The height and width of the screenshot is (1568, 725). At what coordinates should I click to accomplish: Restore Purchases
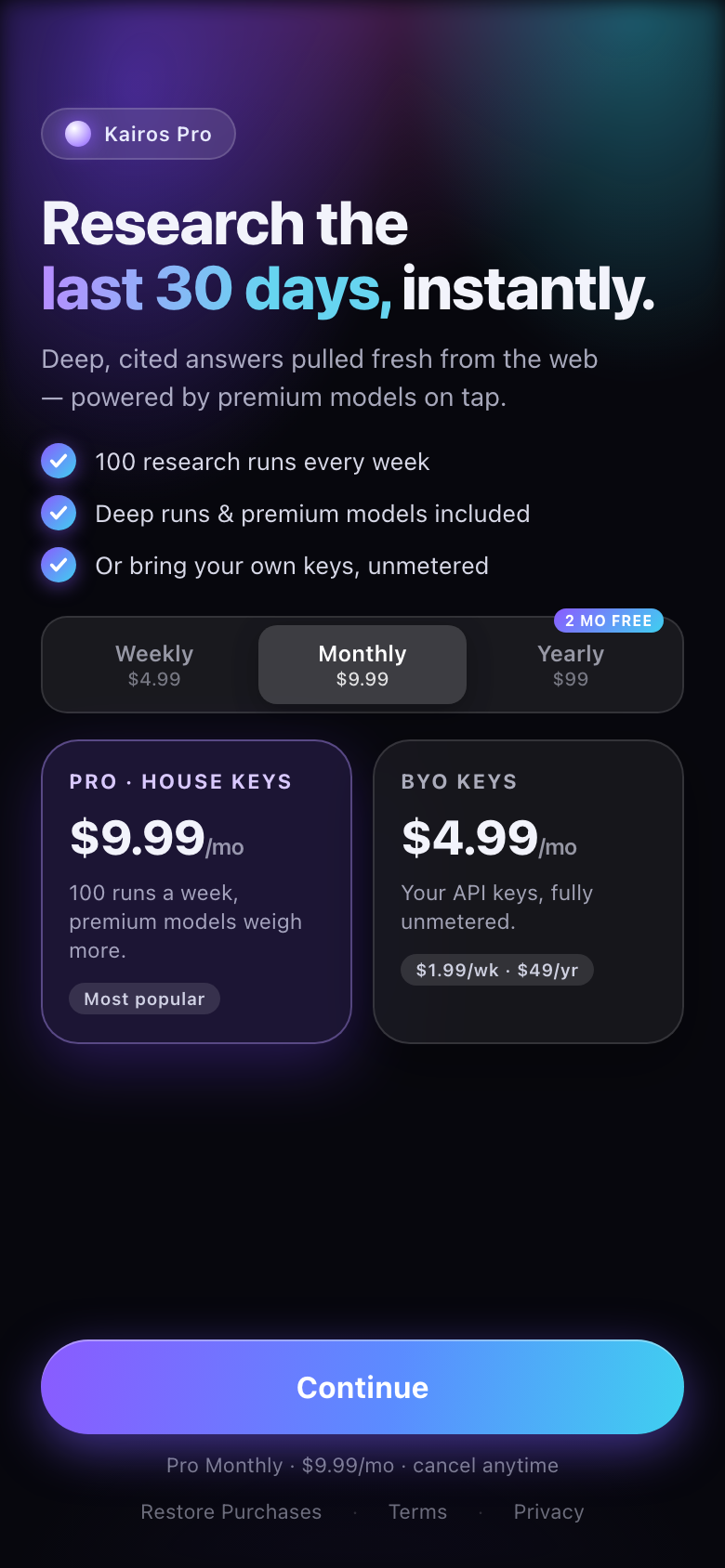point(231,1512)
